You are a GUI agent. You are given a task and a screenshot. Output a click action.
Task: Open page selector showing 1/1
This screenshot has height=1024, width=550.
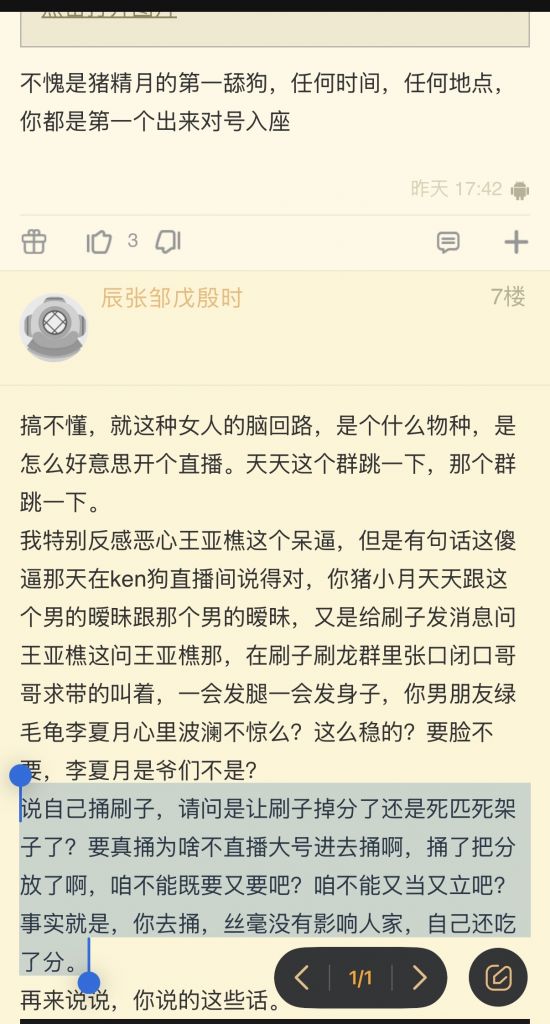(x=361, y=978)
